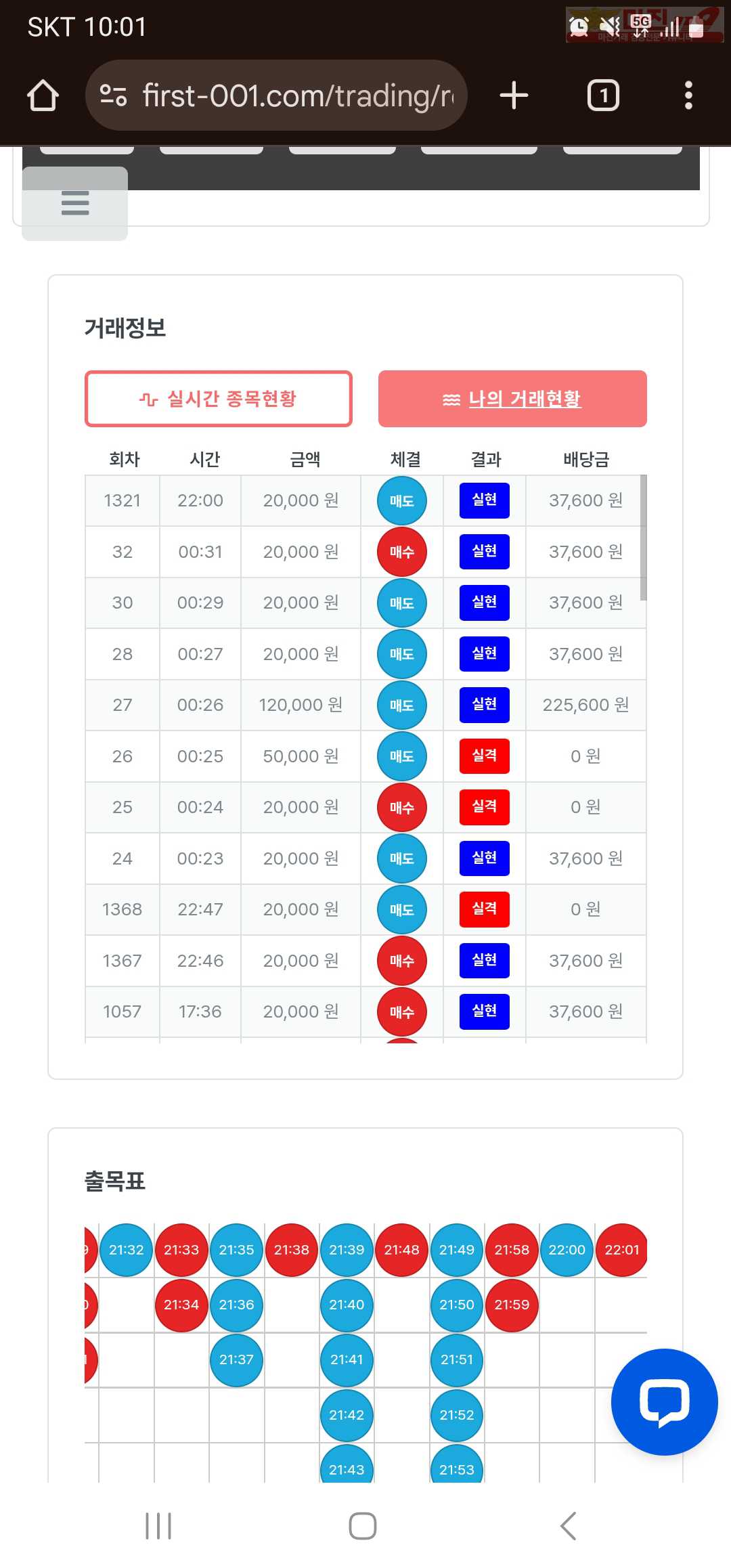Tap the first-001.com address bar
Image resolution: width=731 pixels, height=1568 pixels.
click(x=276, y=95)
